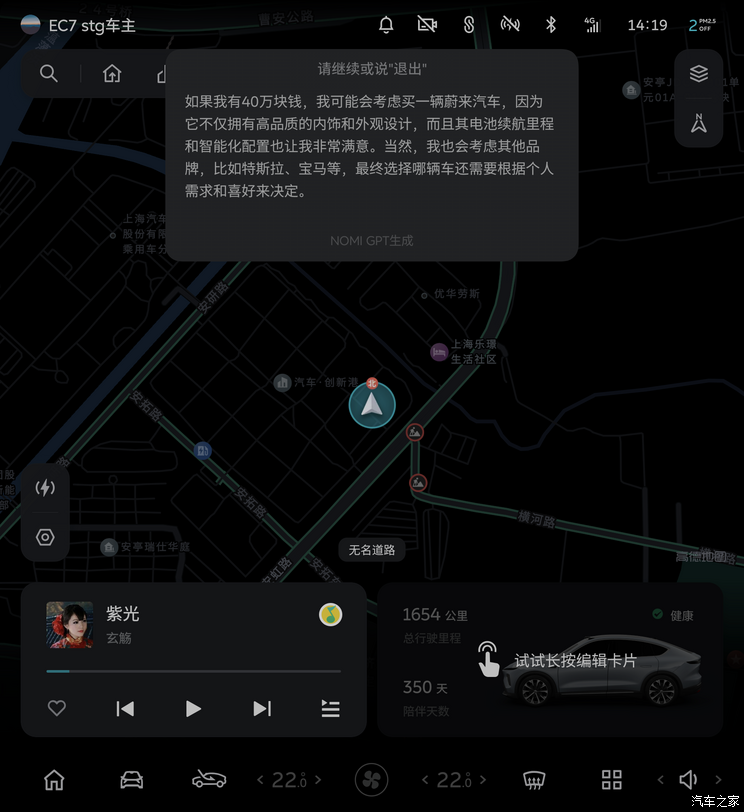Open vehicle settings via the hexagon icon
744x812 pixels.
point(45,537)
